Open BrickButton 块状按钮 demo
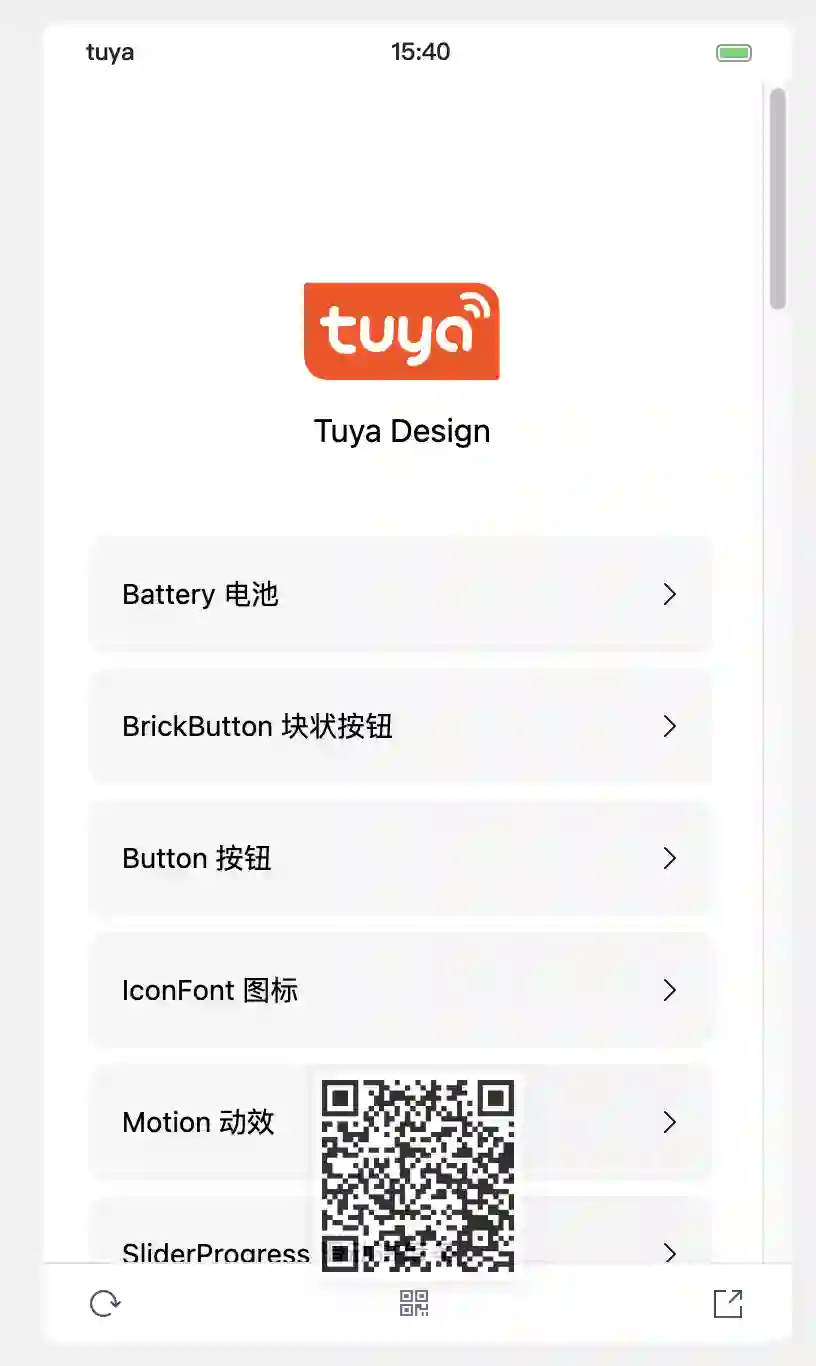The height and width of the screenshot is (1366, 816). 400,726
